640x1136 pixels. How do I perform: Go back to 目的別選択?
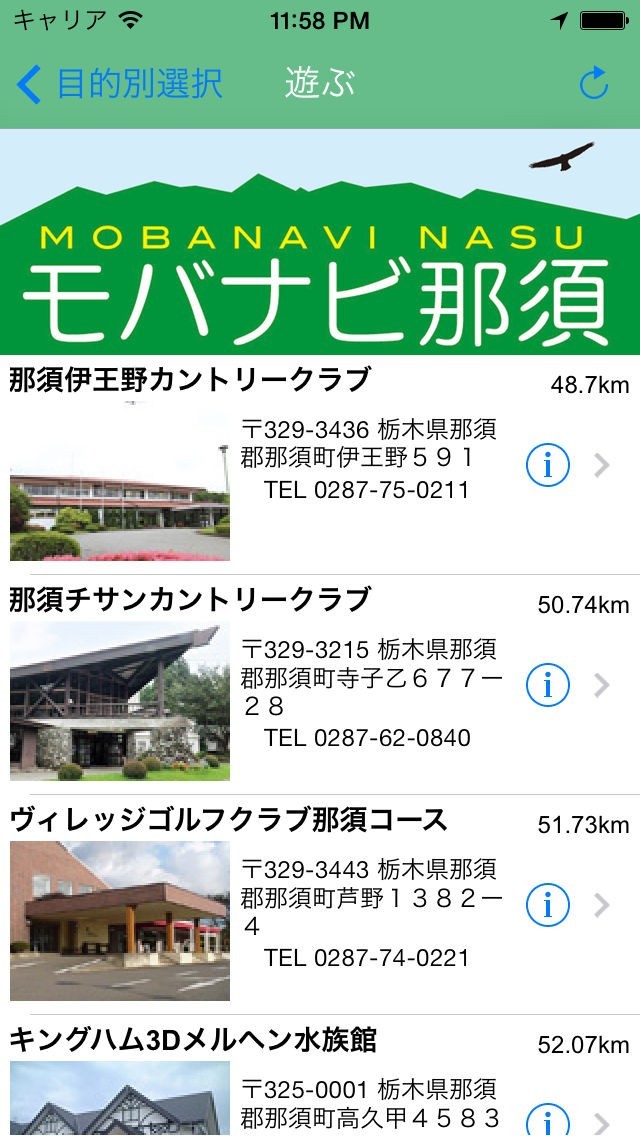pyautogui.click(x=120, y=84)
